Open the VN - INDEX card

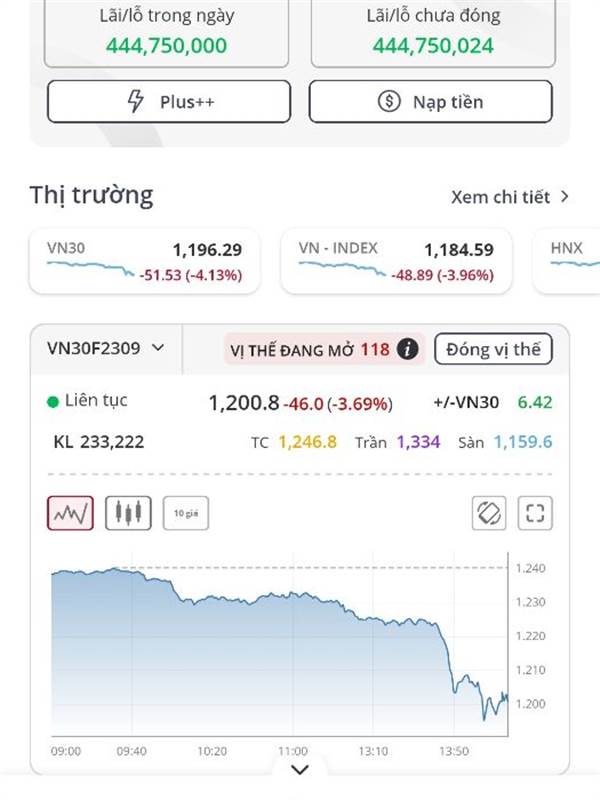(396, 262)
